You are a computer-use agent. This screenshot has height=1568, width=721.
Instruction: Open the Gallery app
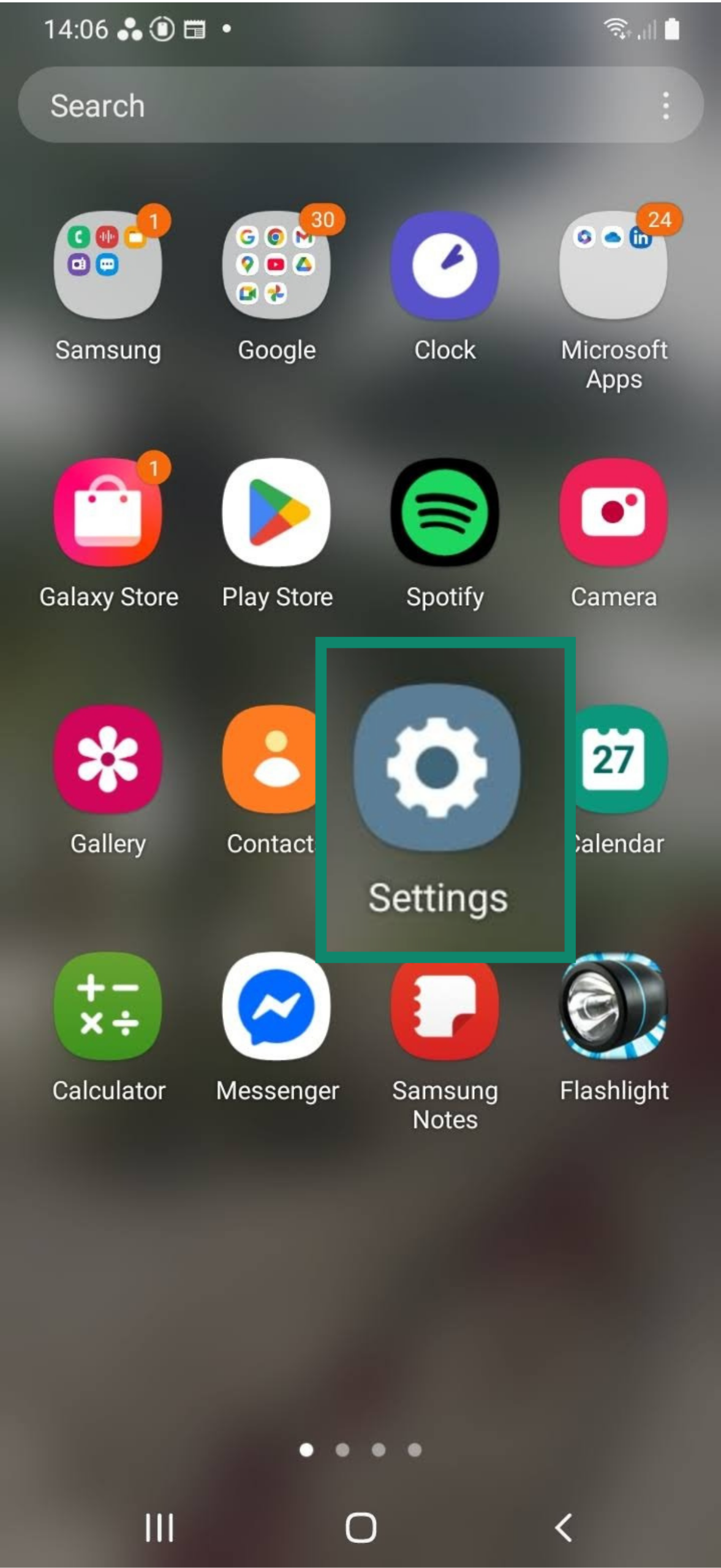[x=108, y=759]
